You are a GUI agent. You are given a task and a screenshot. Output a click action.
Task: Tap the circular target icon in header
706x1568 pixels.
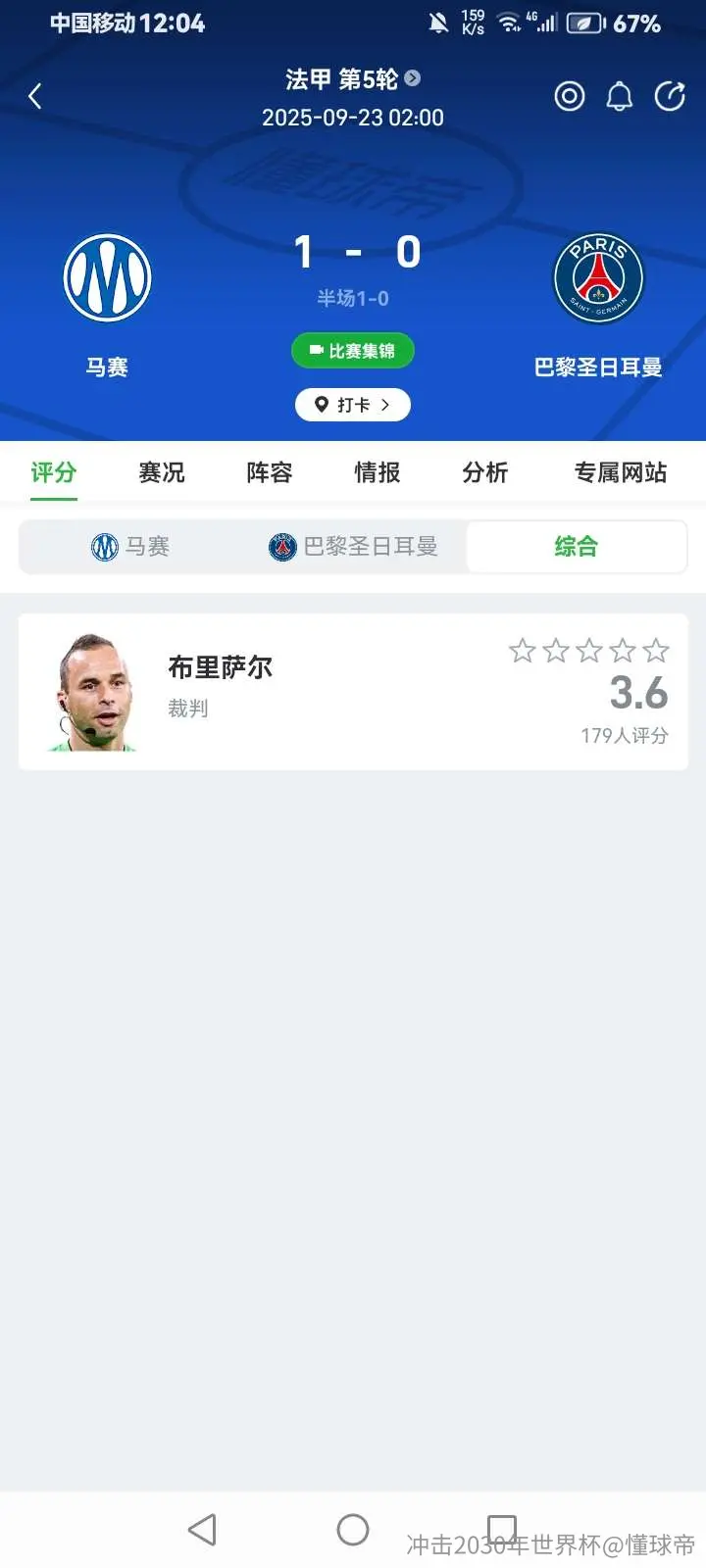tap(570, 96)
